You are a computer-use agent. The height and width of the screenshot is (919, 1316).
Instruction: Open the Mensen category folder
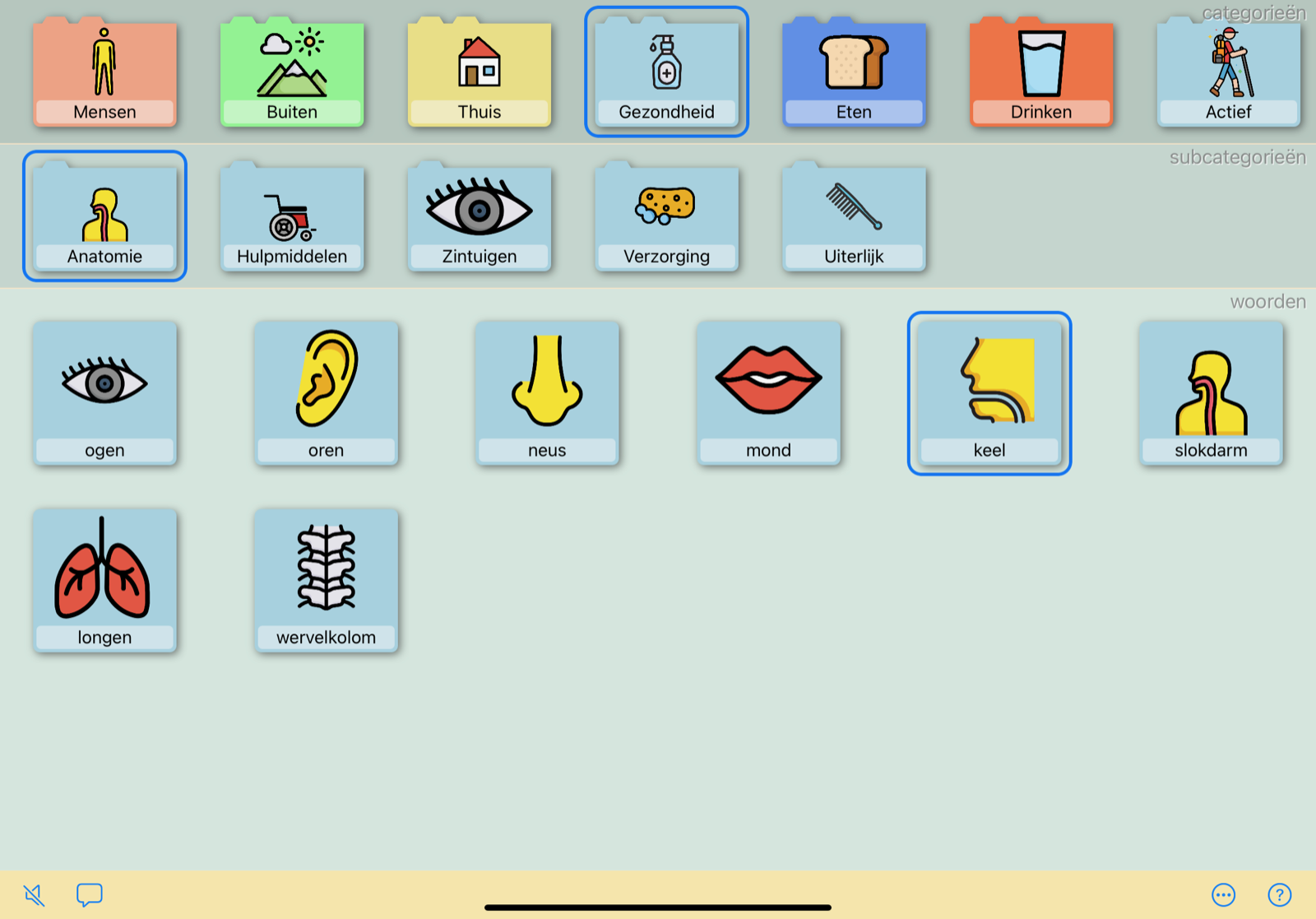click(x=104, y=72)
